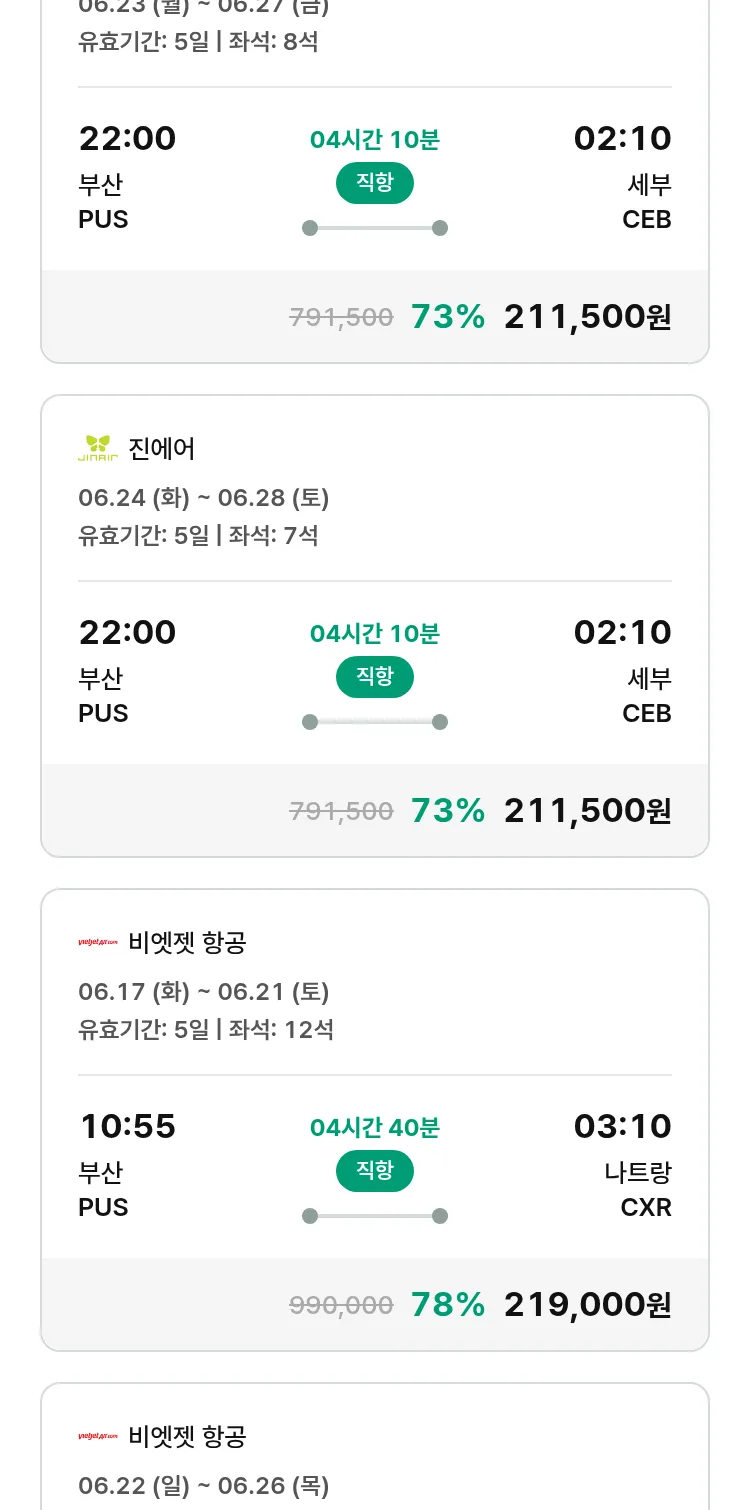Open the Busan to Cebu flight for 06.23–06.27
The width and height of the screenshot is (750, 1510).
(x=375, y=180)
